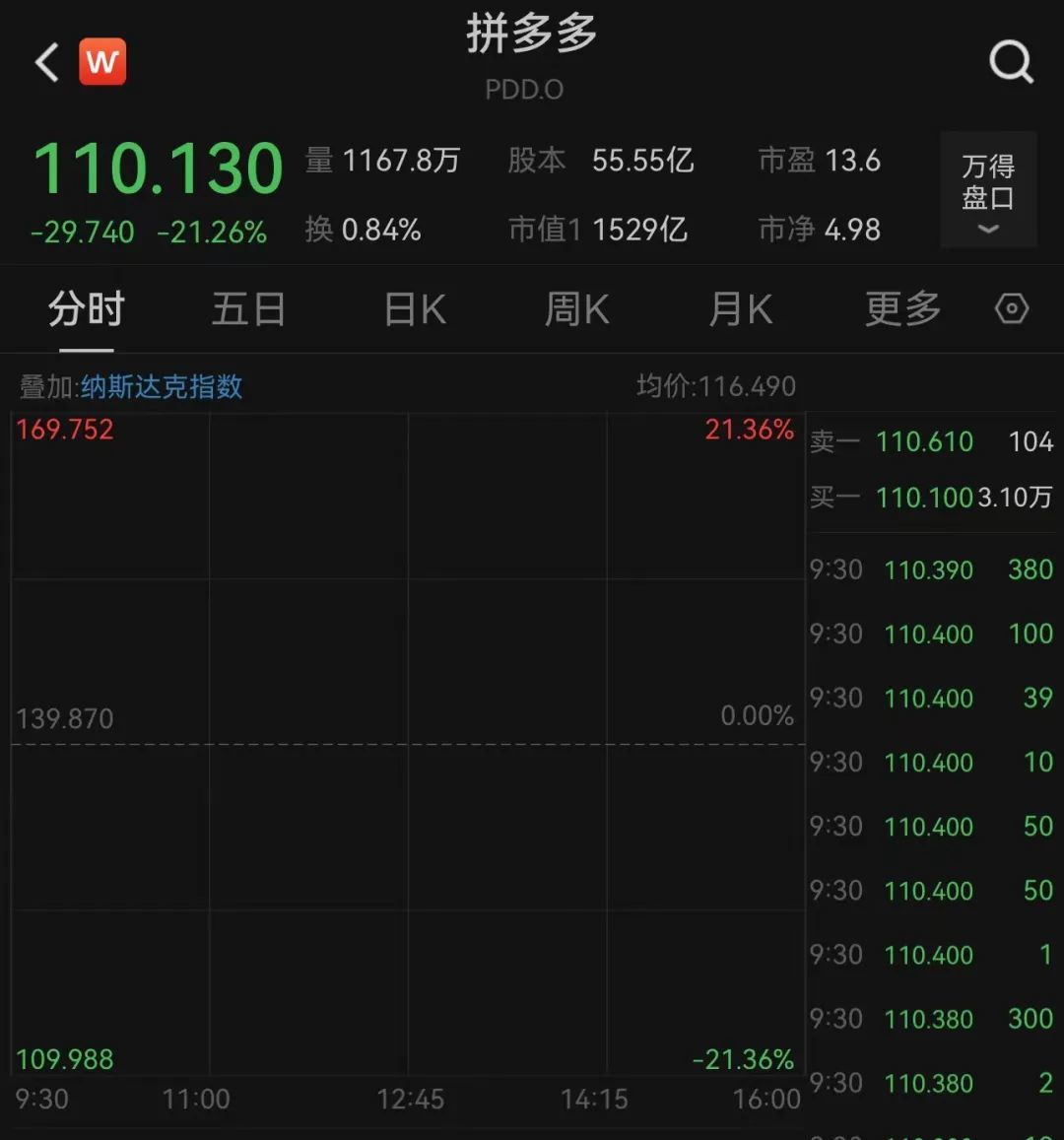The width and height of the screenshot is (1064, 1140).
Task: Open the search magnifier icon
Action: pos(1011,63)
